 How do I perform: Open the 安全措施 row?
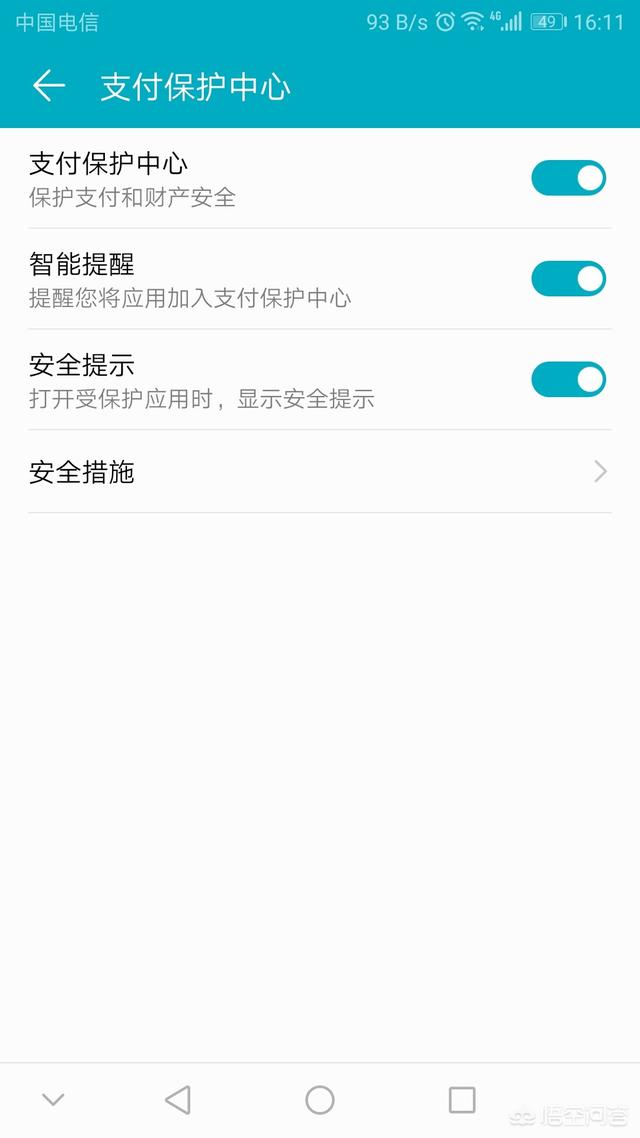tap(320, 472)
